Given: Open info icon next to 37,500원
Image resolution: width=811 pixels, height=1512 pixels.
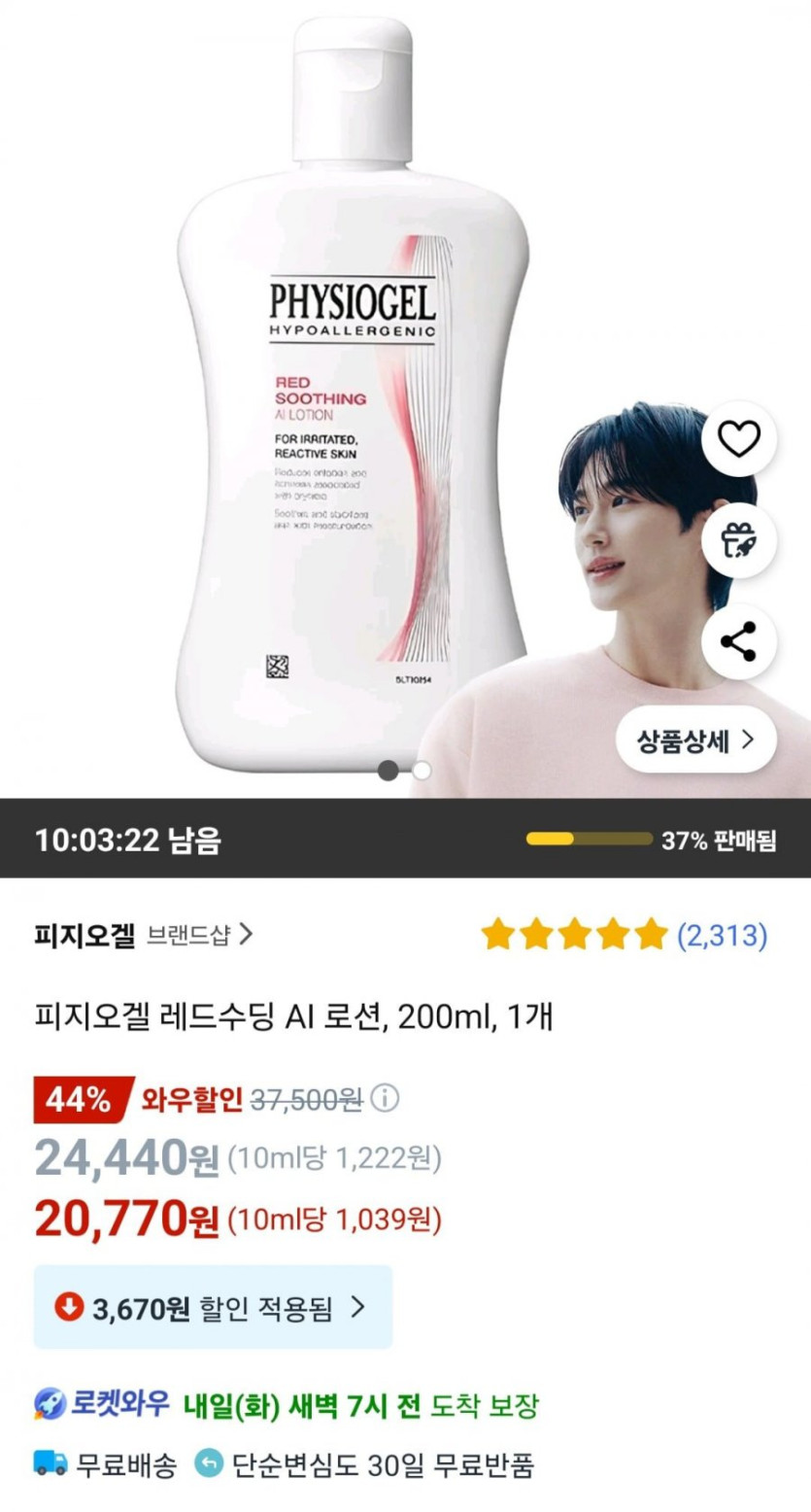Looking at the screenshot, I should [386, 1099].
